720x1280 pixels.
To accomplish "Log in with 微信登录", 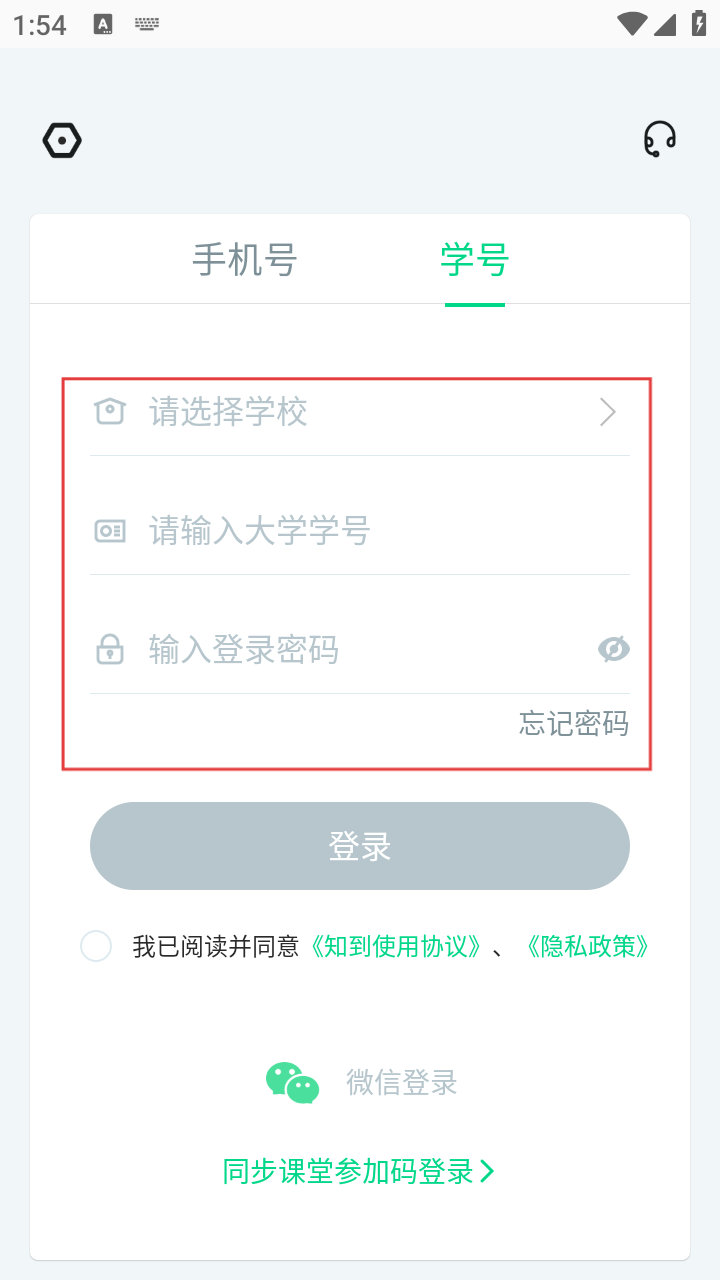I will [362, 1082].
